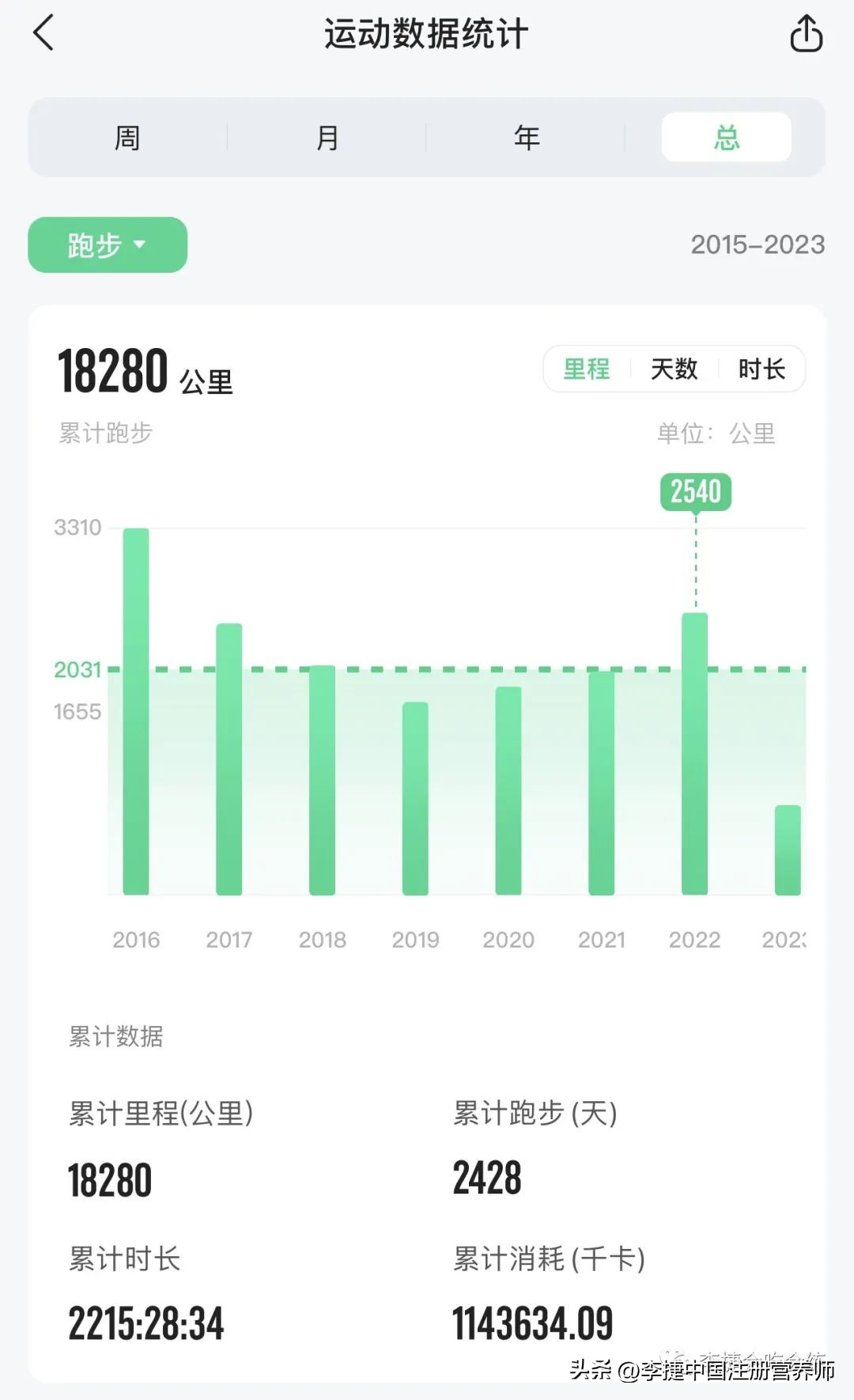This screenshot has height=1400, width=854.
Task: Switch to 时长 statistics view
Action: (761, 369)
